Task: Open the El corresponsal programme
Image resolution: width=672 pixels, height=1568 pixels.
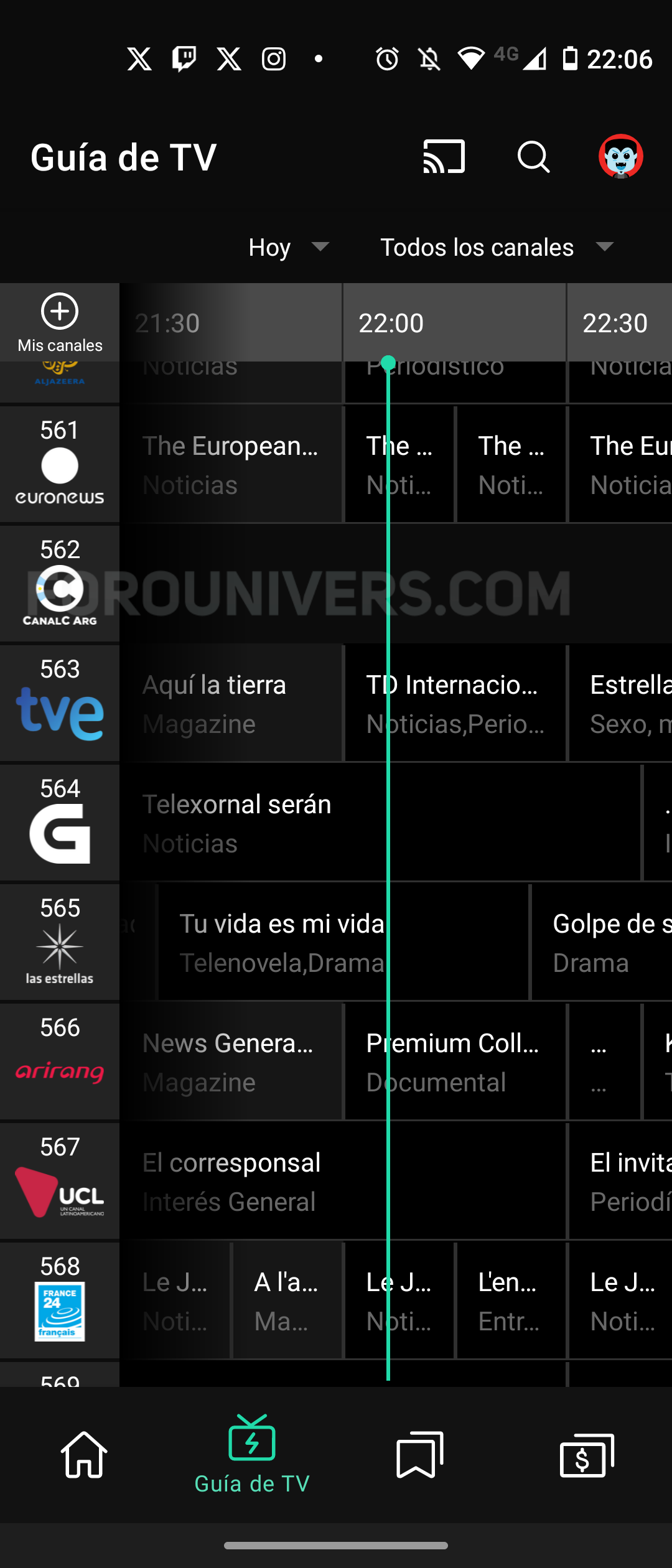Action: click(x=342, y=1181)
